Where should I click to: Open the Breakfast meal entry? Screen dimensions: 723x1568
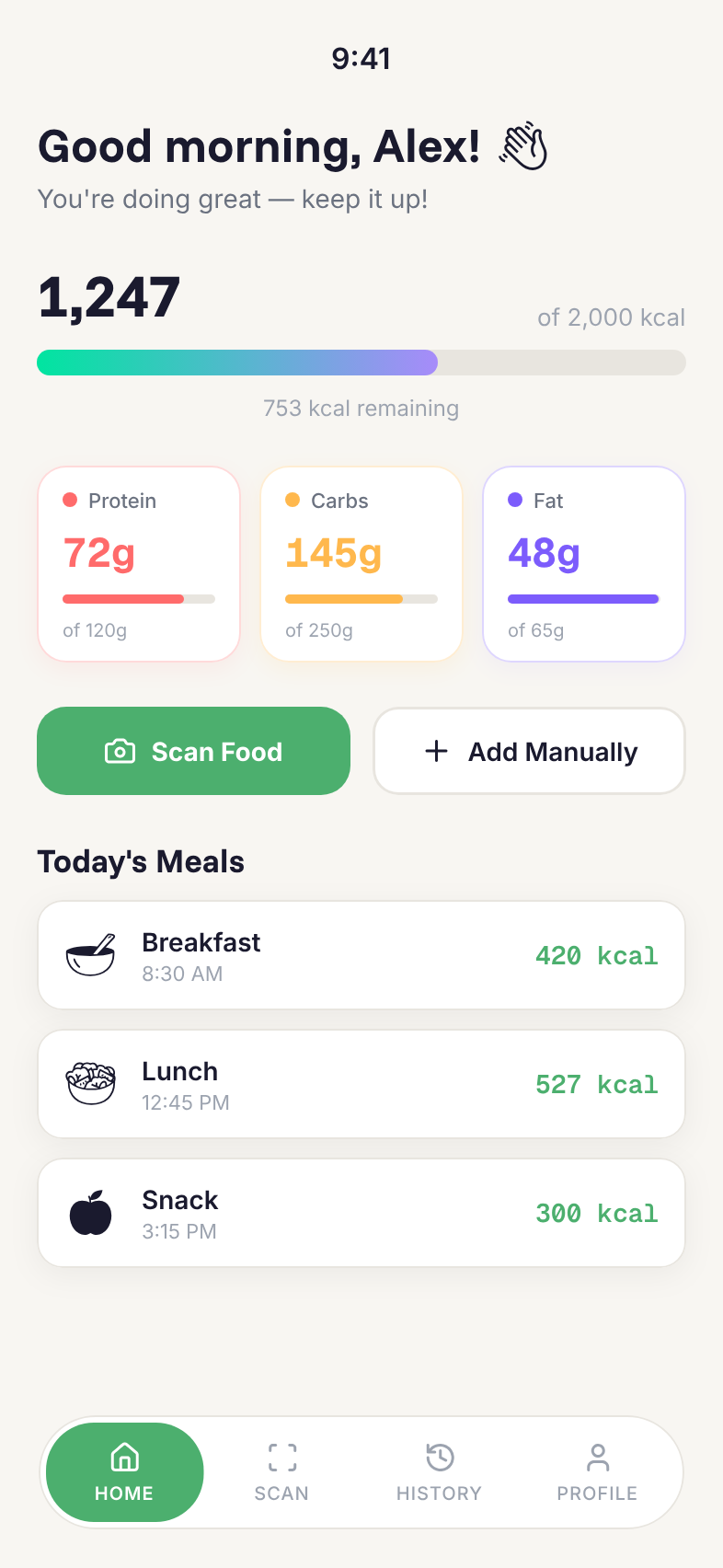(361, 955)
